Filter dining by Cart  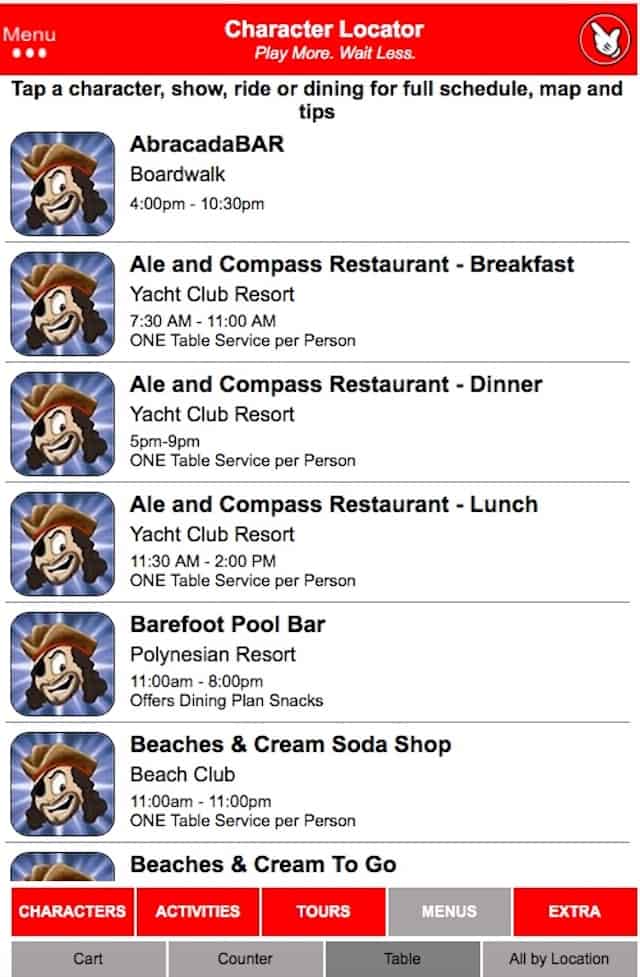88,959
